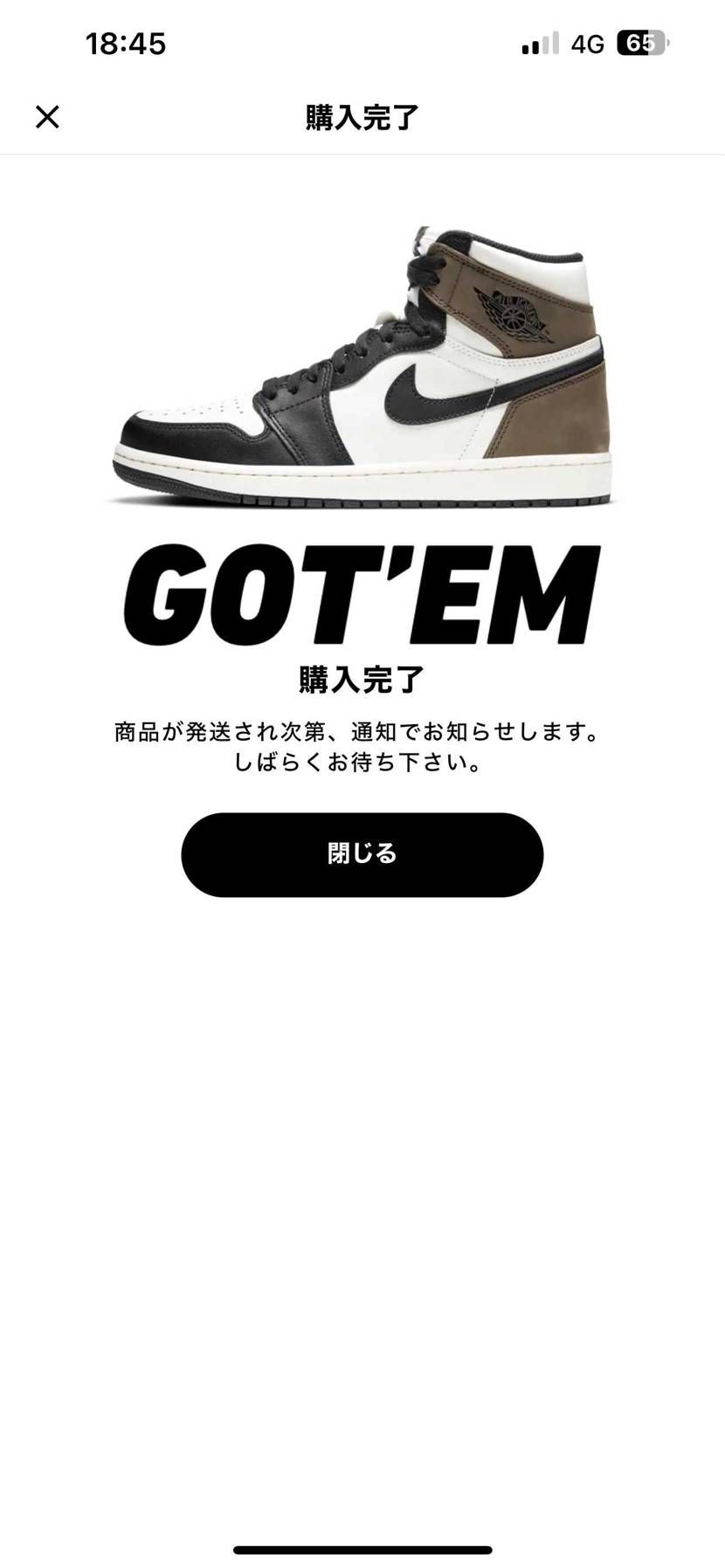The width and height of the screenshot is (725, 1568).
Task: Tap the clock showing 18:45
Action: pyautogui.click(x=125, y=43)
